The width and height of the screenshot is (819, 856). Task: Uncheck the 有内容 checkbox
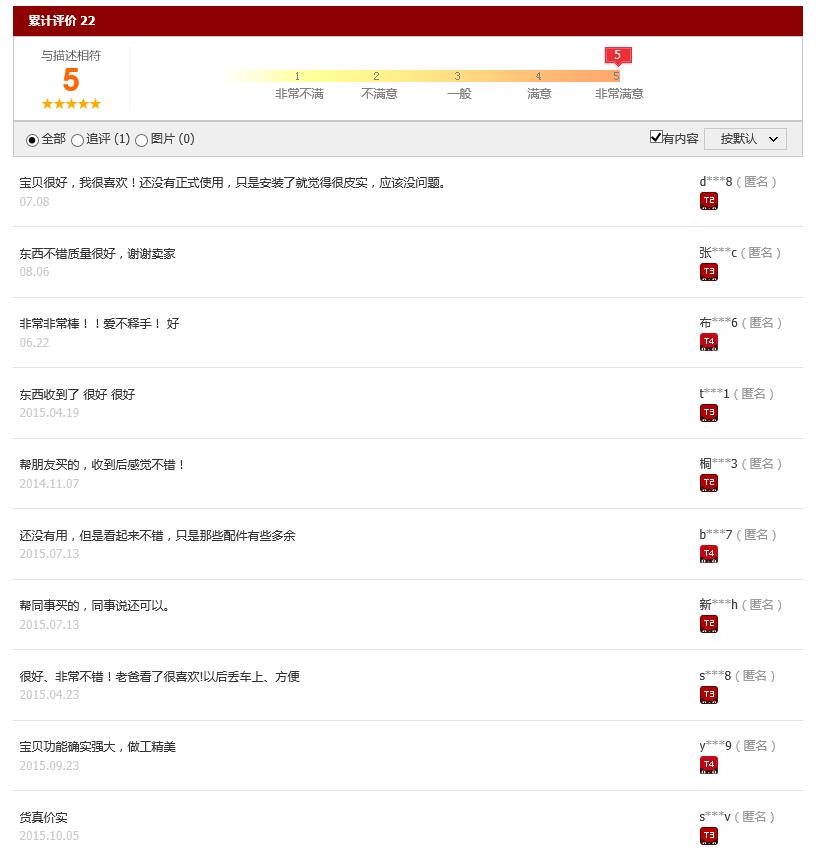(656, 137)
